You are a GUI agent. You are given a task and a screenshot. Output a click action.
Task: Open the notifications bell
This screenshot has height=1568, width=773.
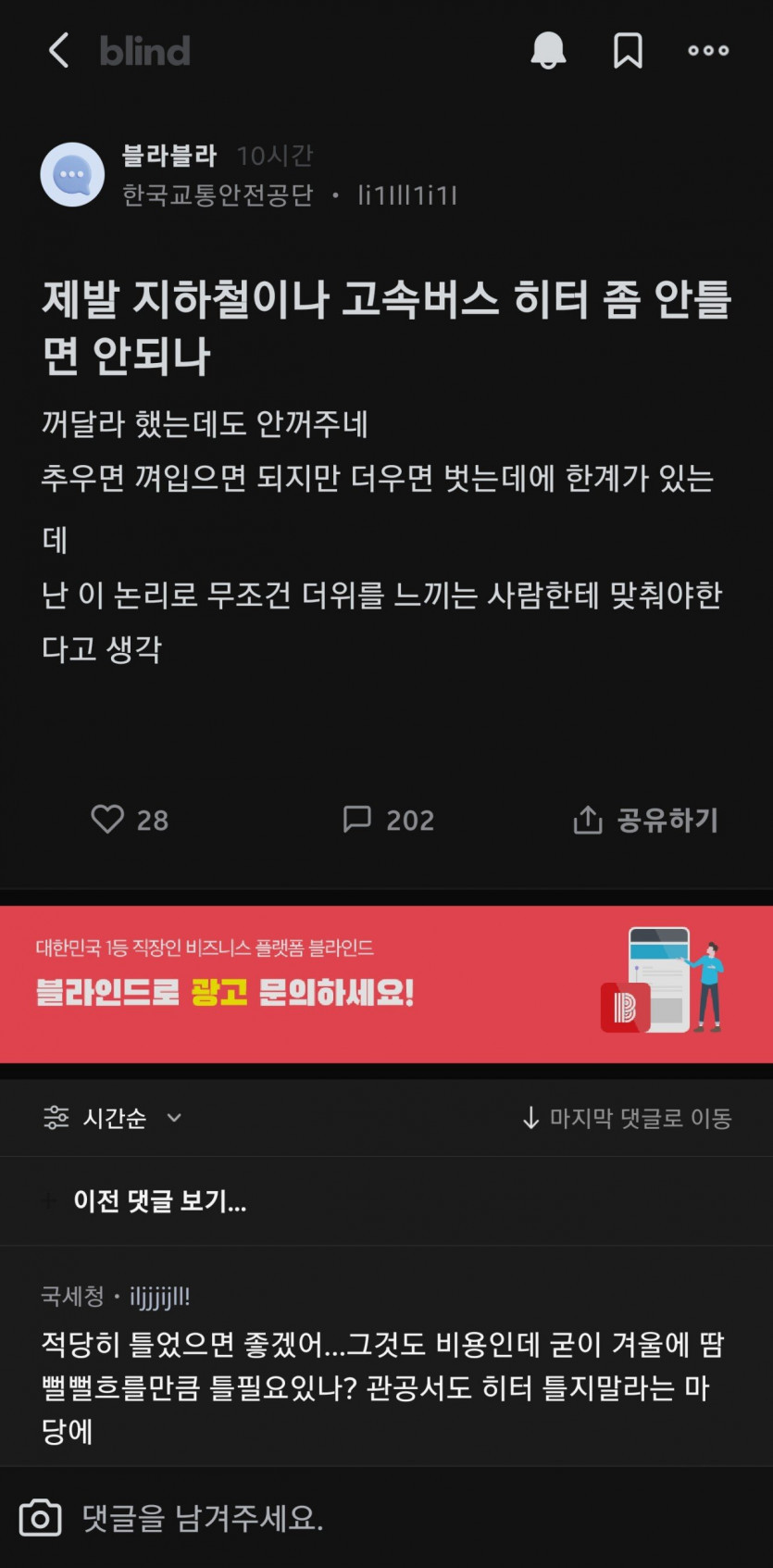548,50
